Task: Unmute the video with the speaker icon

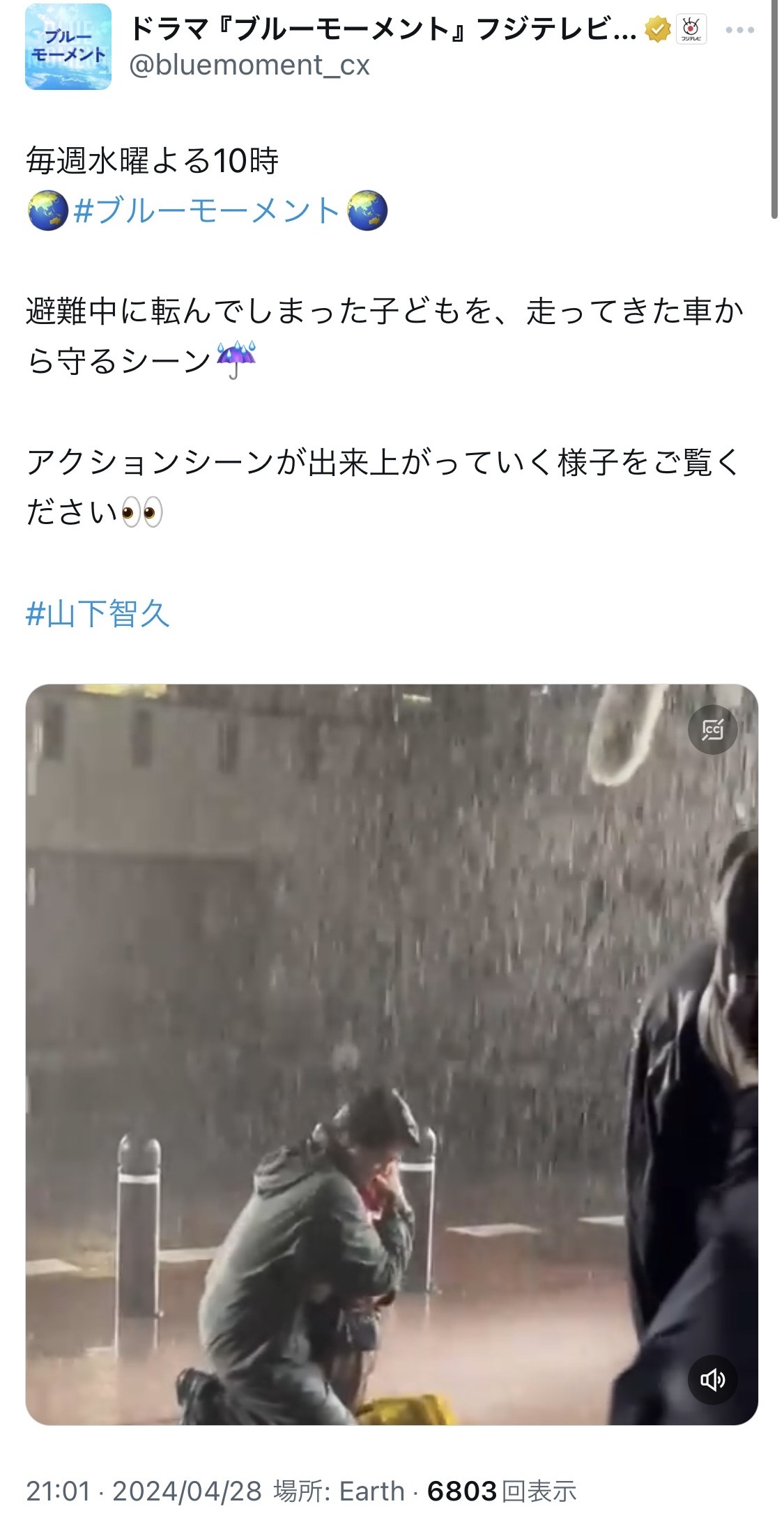Action: pyautogui.click(x=712, y=1379)
